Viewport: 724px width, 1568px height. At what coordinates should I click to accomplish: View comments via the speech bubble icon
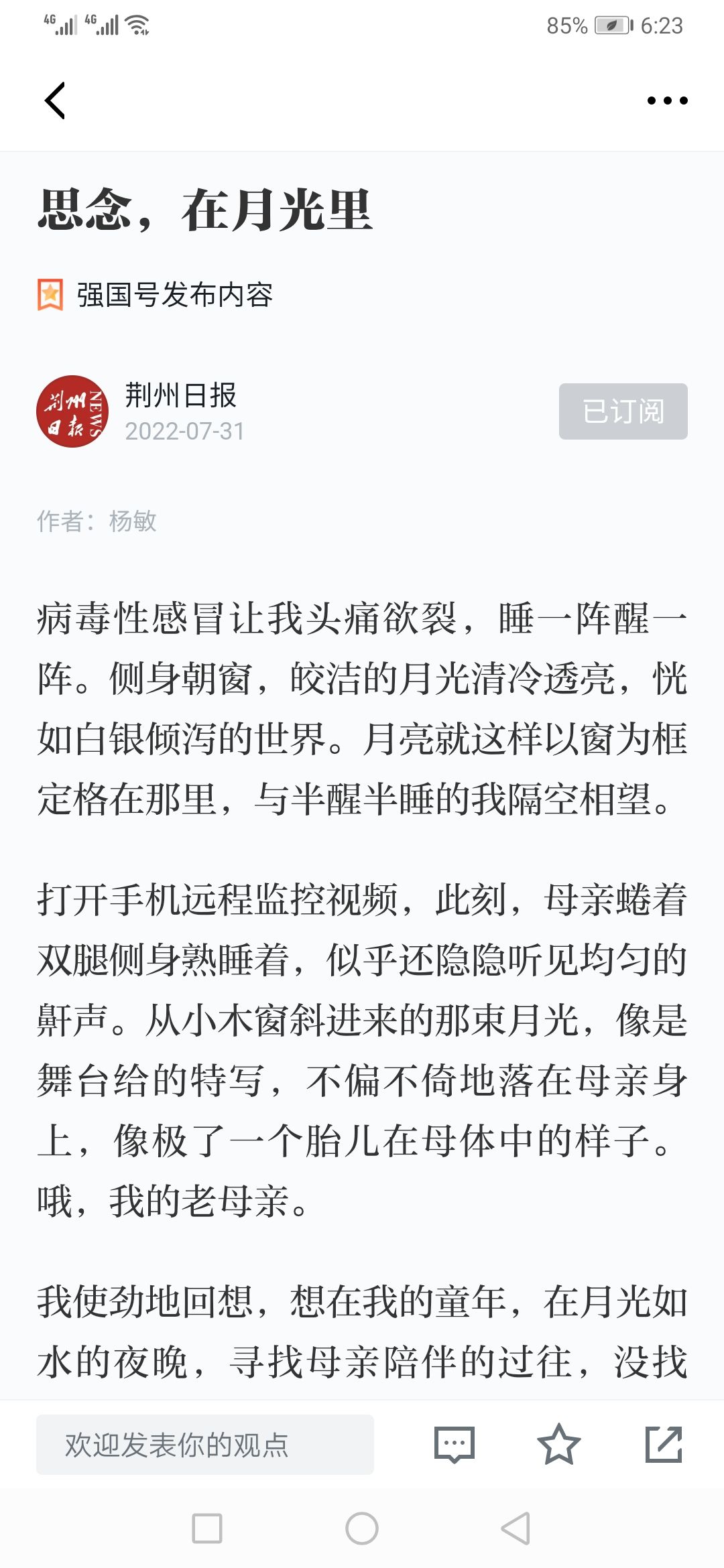click(455, 1445)
